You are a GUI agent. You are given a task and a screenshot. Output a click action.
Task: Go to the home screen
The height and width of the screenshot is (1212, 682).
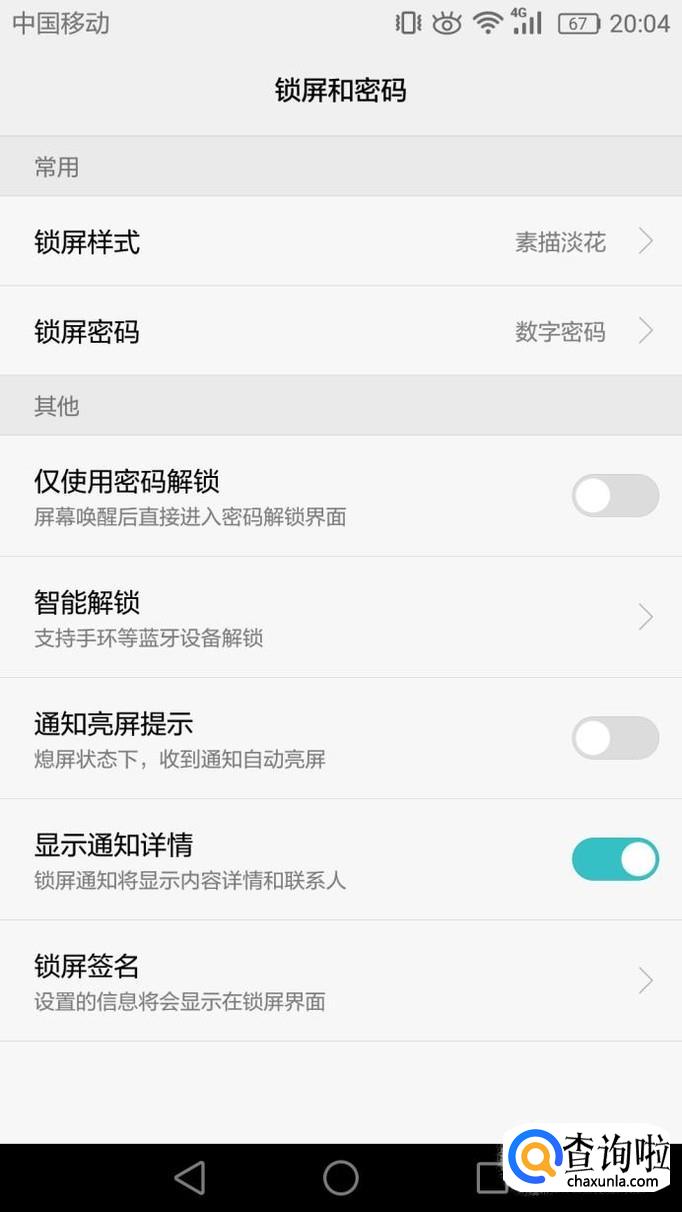pos(341,1178)
